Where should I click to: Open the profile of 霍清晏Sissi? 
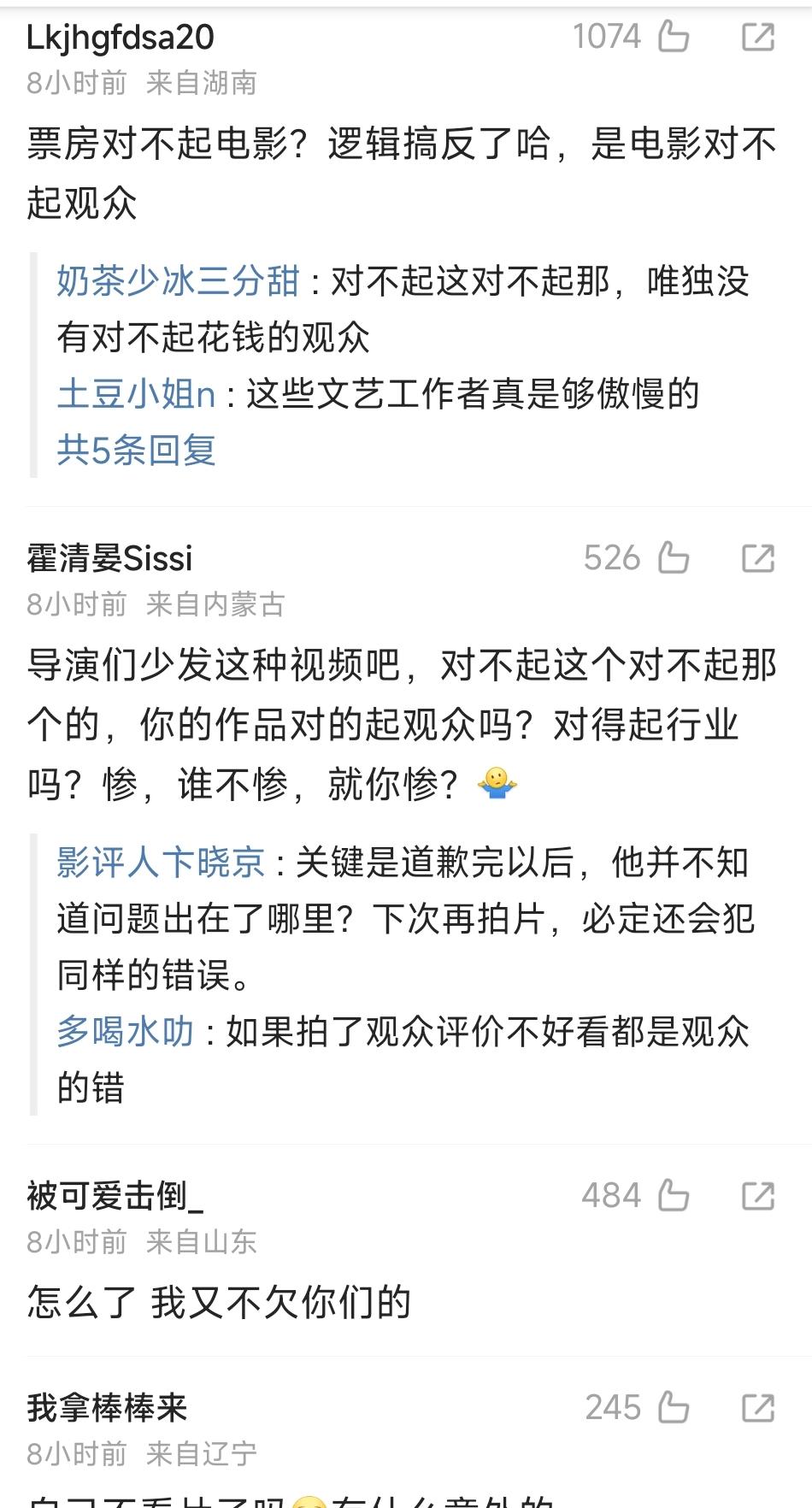point(109,558)
